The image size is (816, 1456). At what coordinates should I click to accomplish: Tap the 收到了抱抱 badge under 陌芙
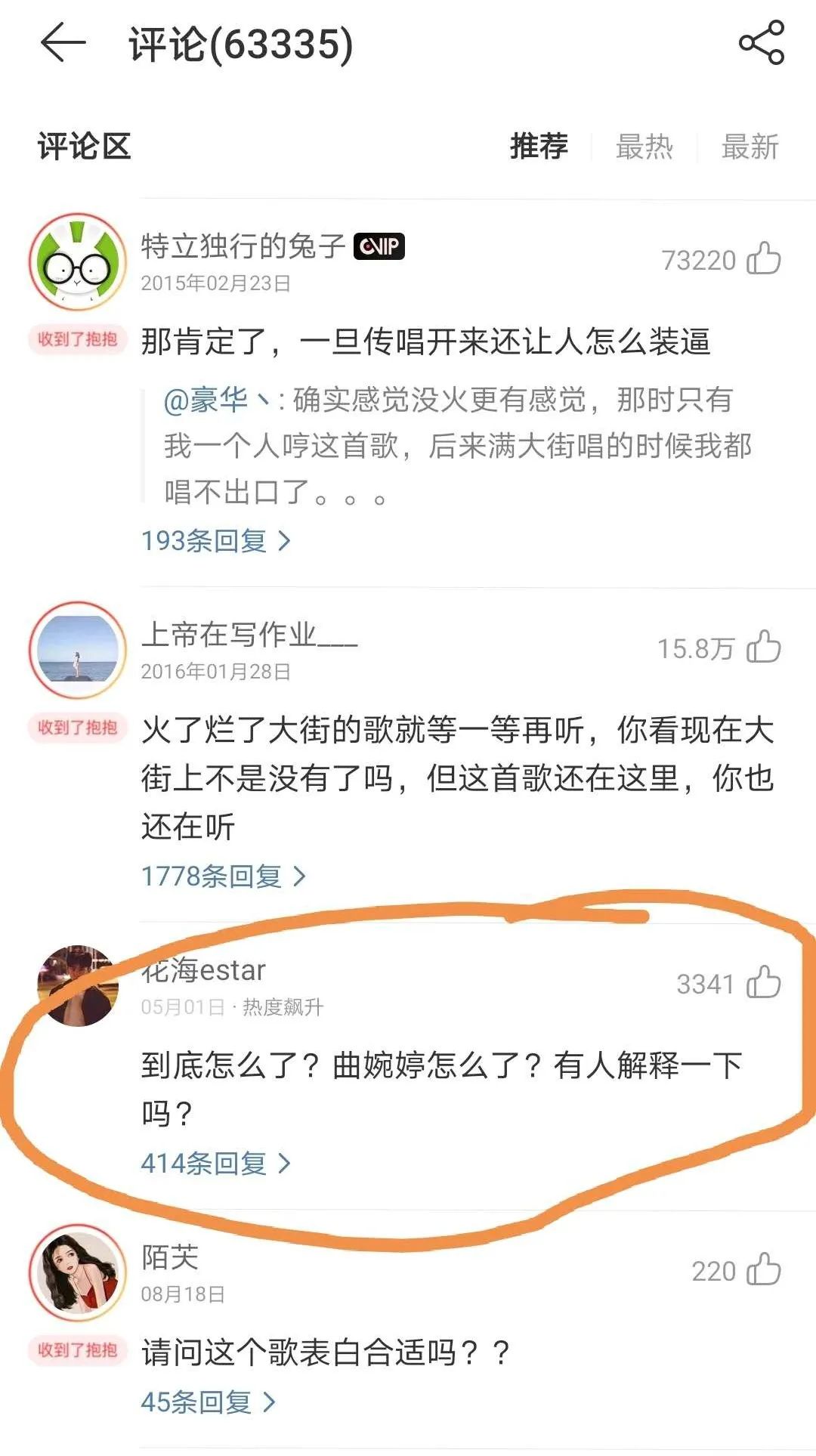[x=77, y=1350]
